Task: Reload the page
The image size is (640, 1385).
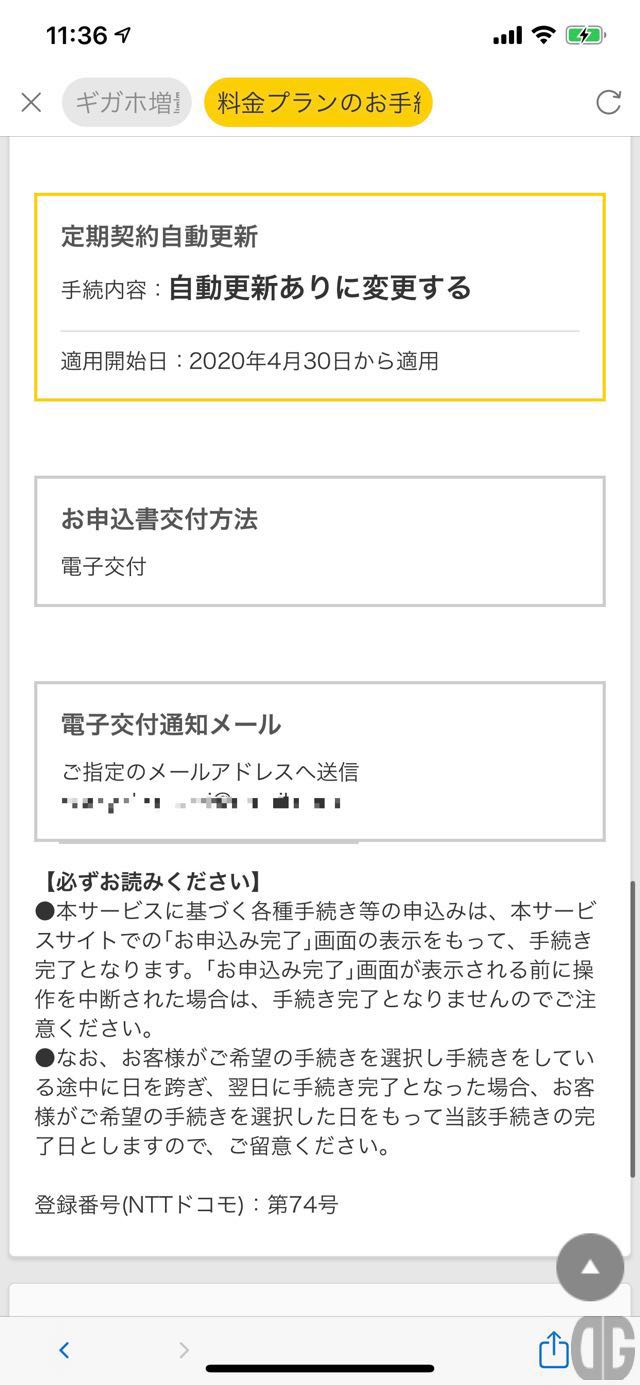Action: pos(608,102)
